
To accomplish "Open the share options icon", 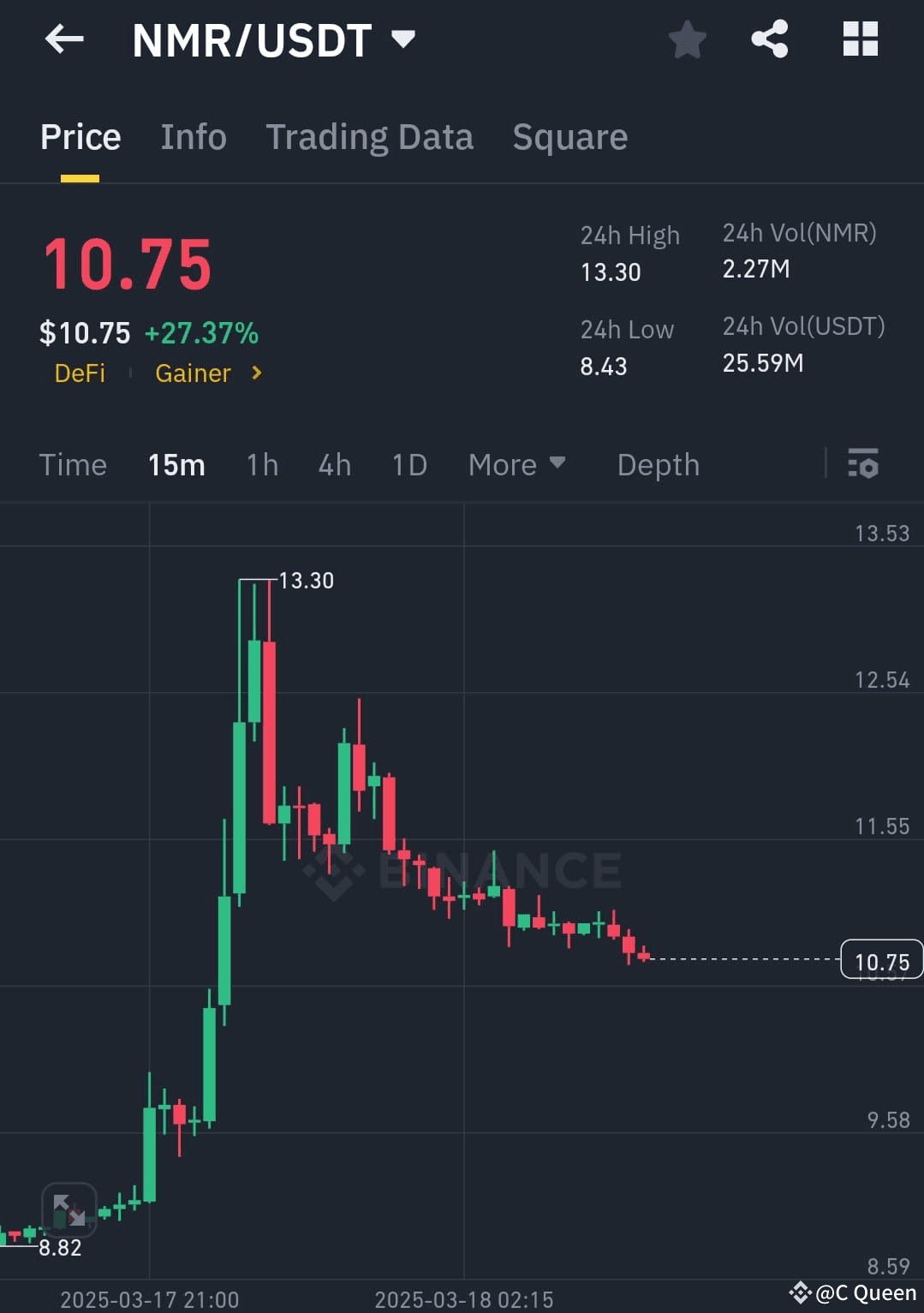I will [x=768, y=39].
